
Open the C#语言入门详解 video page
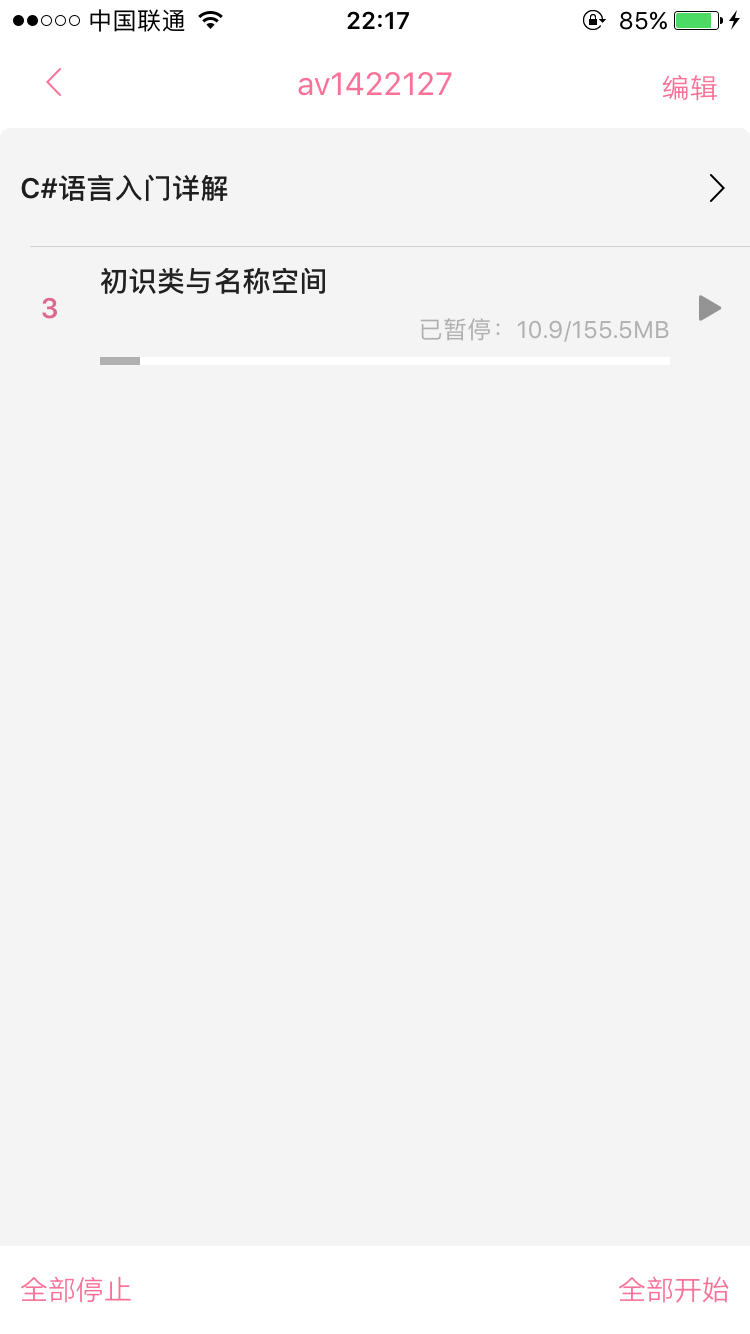click(374, 188)
